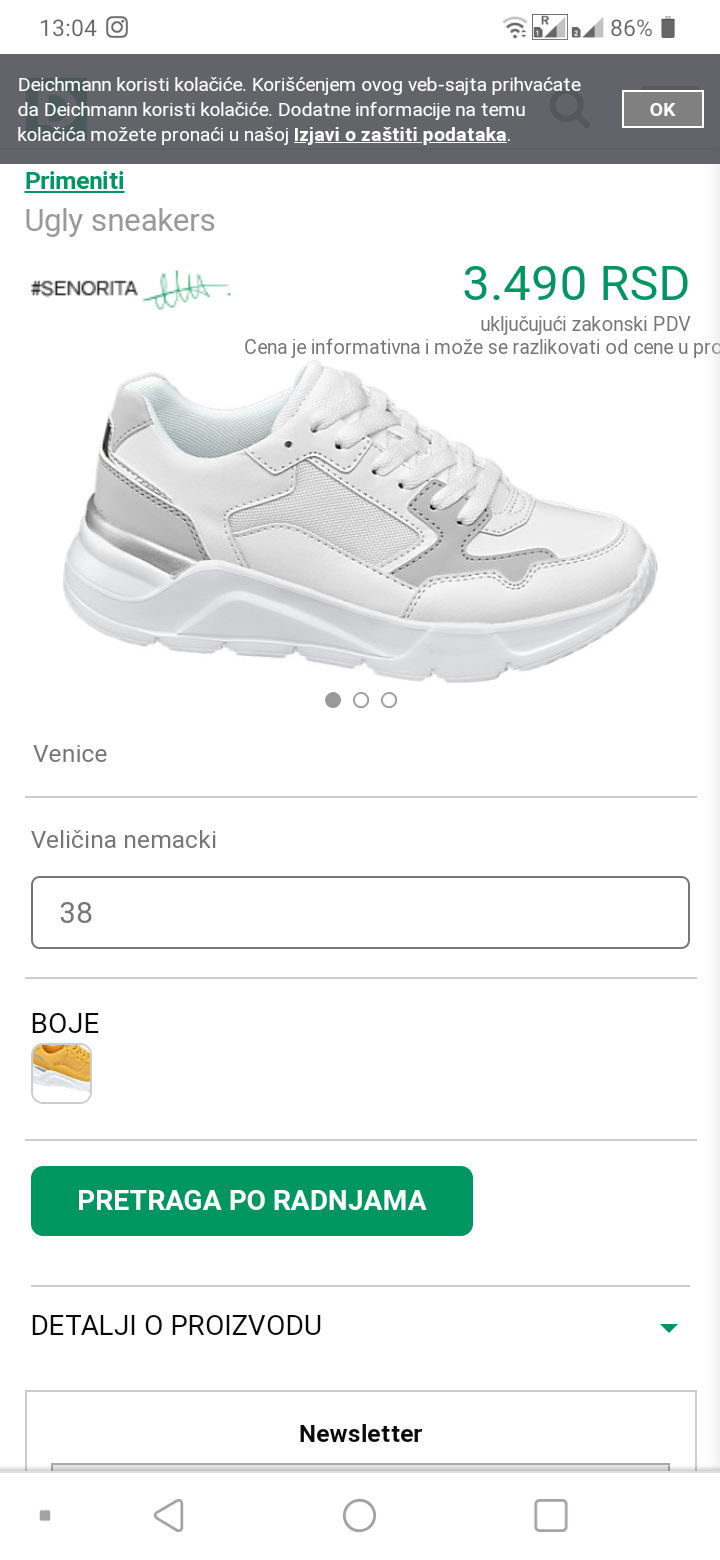Show the second product image dot
Image resolution: width=720 pixels, height=1560 pixels.
coord(361,700)
